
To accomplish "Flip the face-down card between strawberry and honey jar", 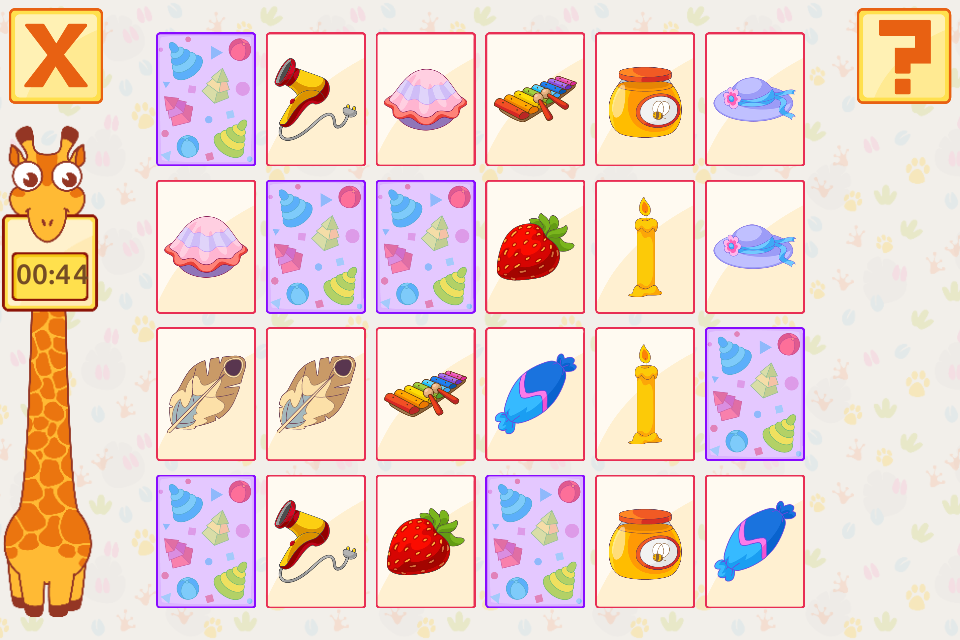I will (535, 541).
